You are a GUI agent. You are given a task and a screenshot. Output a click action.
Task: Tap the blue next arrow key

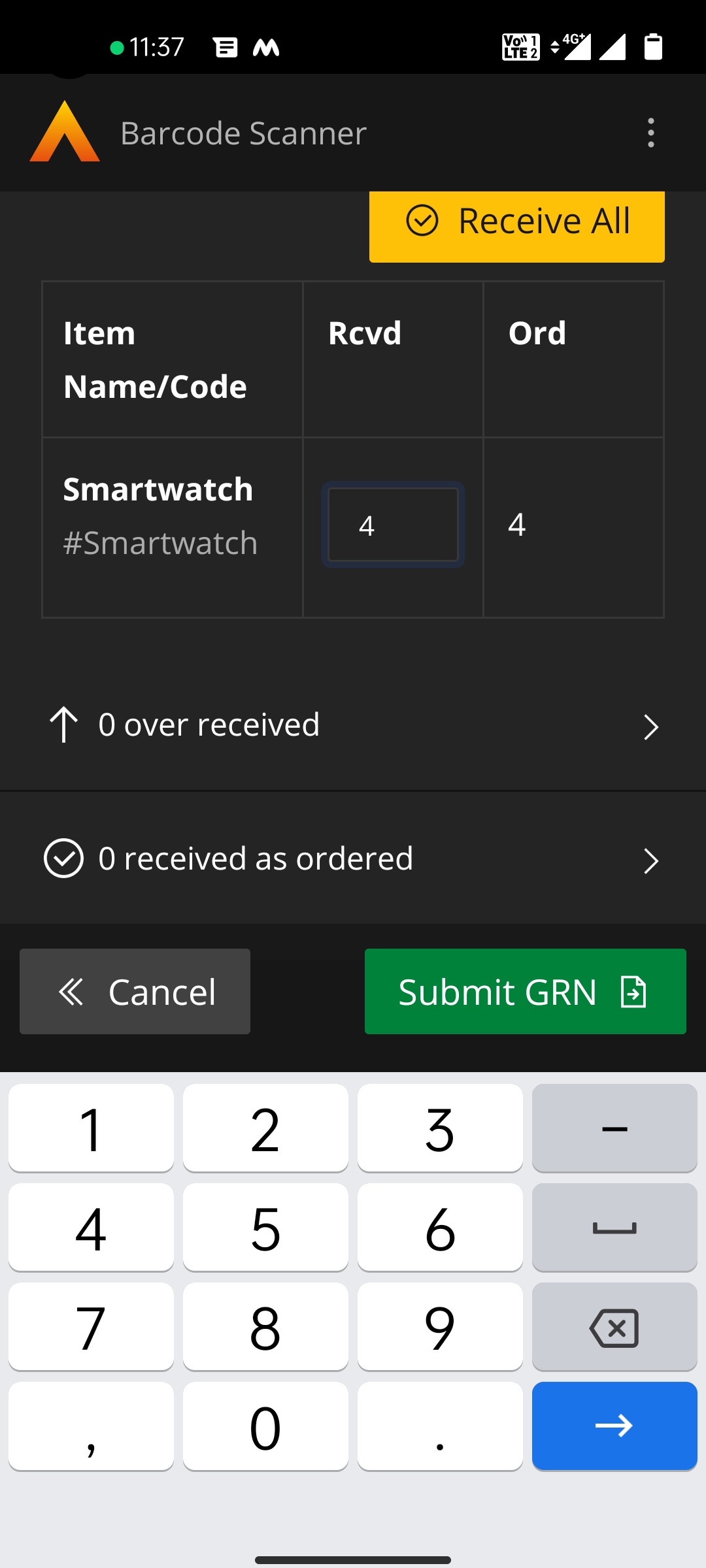[614, 1426]
